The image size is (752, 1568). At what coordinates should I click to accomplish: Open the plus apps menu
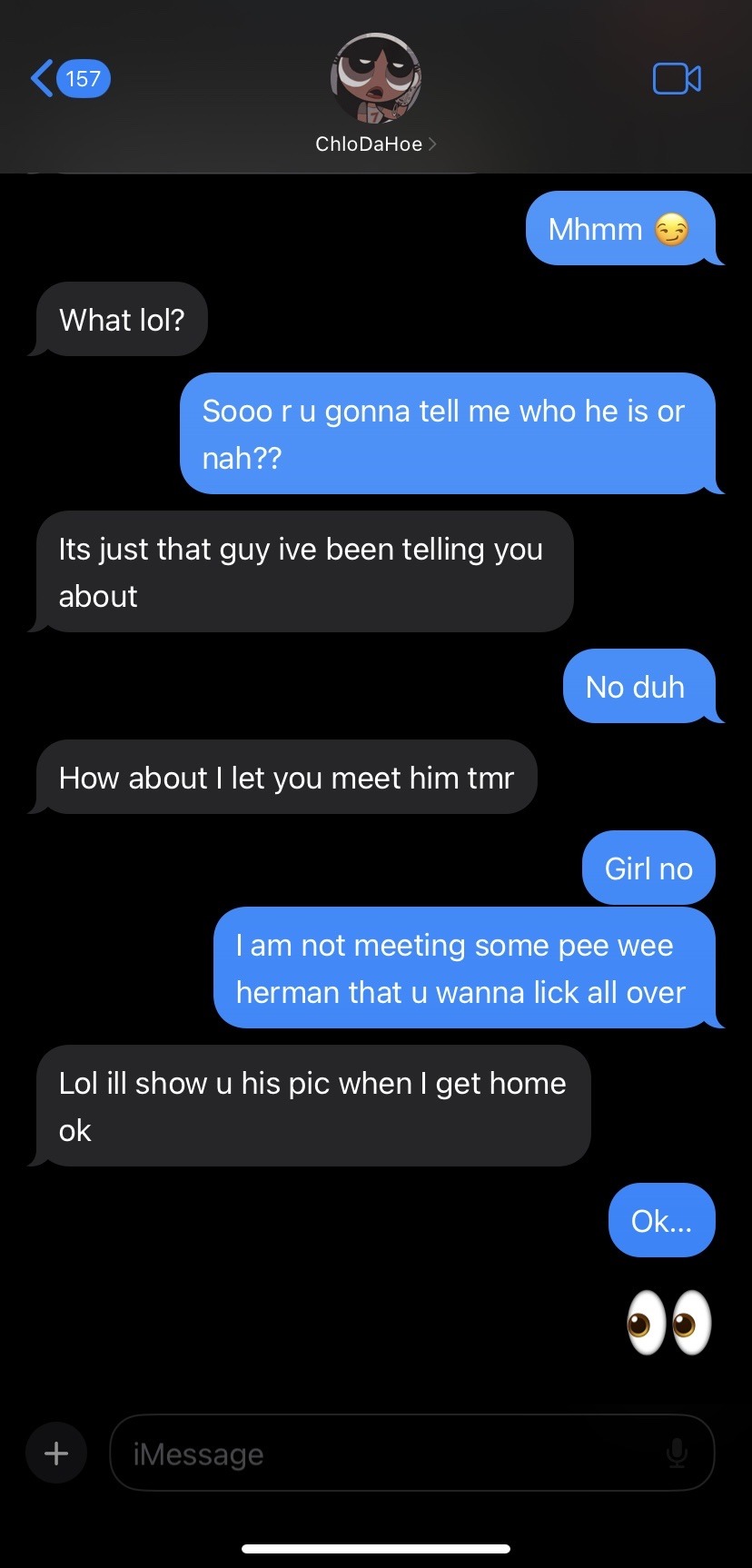click(x=56, y=1454)
